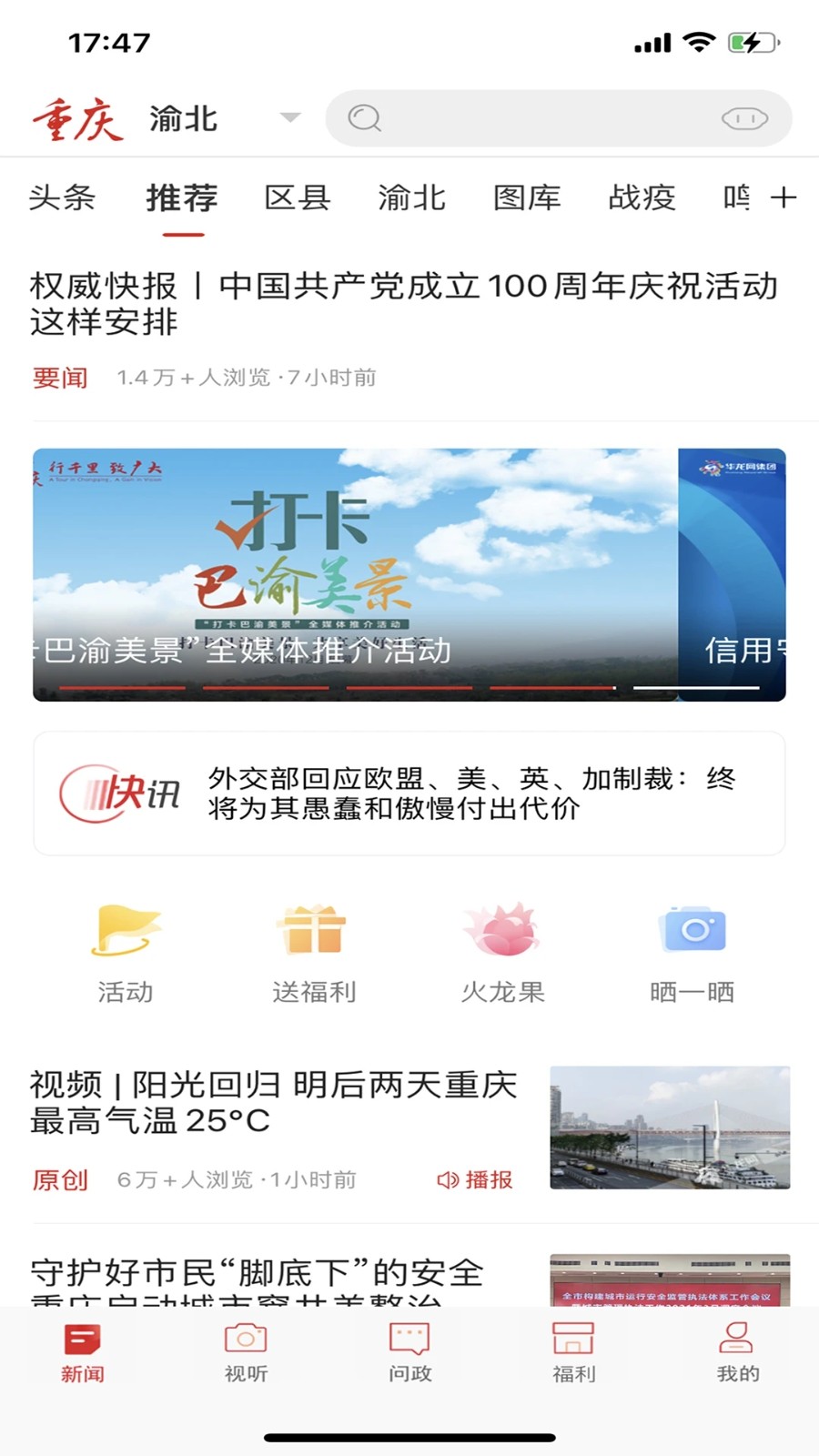Open the weather video article about 25°C
This screenshot has height=1456, width=819.
coord(273,1101)
